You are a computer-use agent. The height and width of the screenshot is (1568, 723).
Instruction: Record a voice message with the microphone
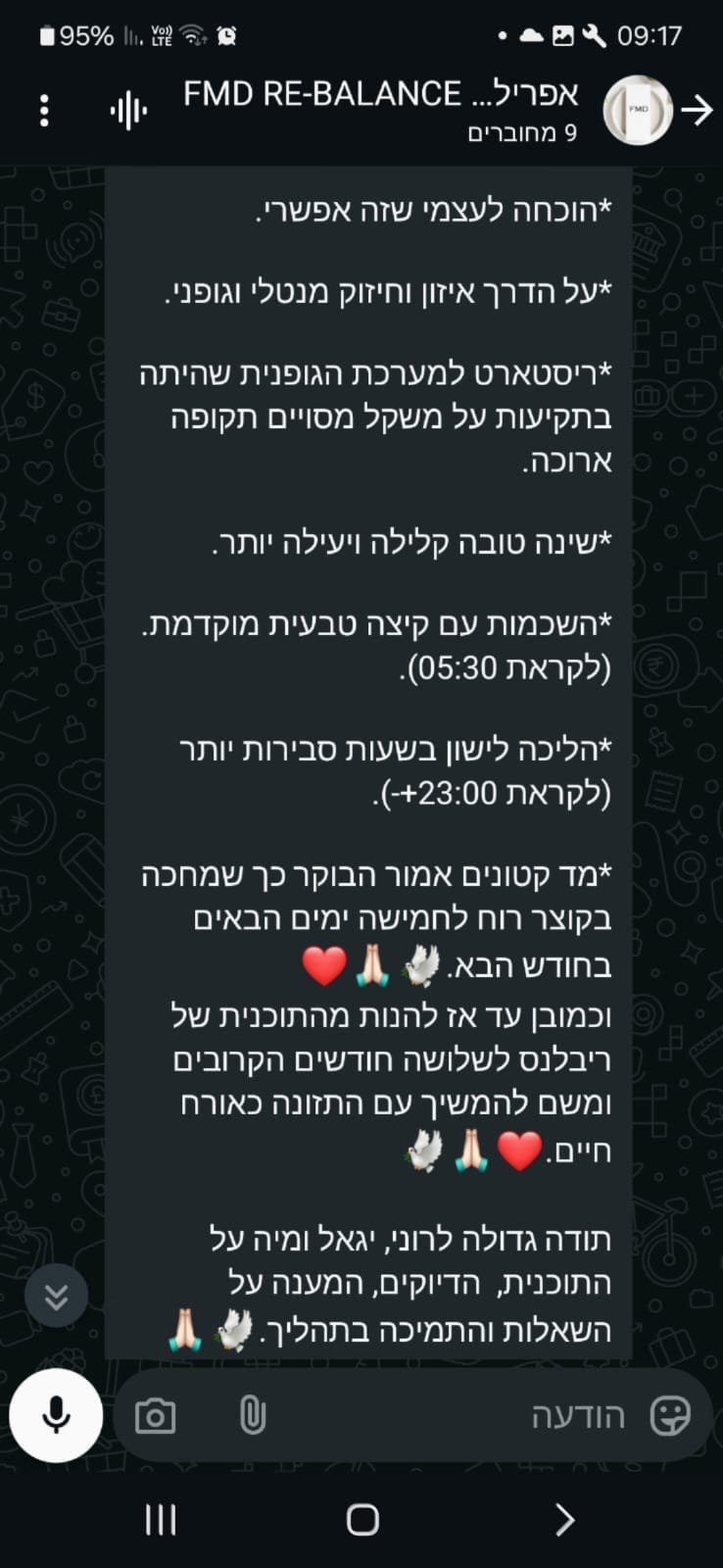[x=56, y=1415]
